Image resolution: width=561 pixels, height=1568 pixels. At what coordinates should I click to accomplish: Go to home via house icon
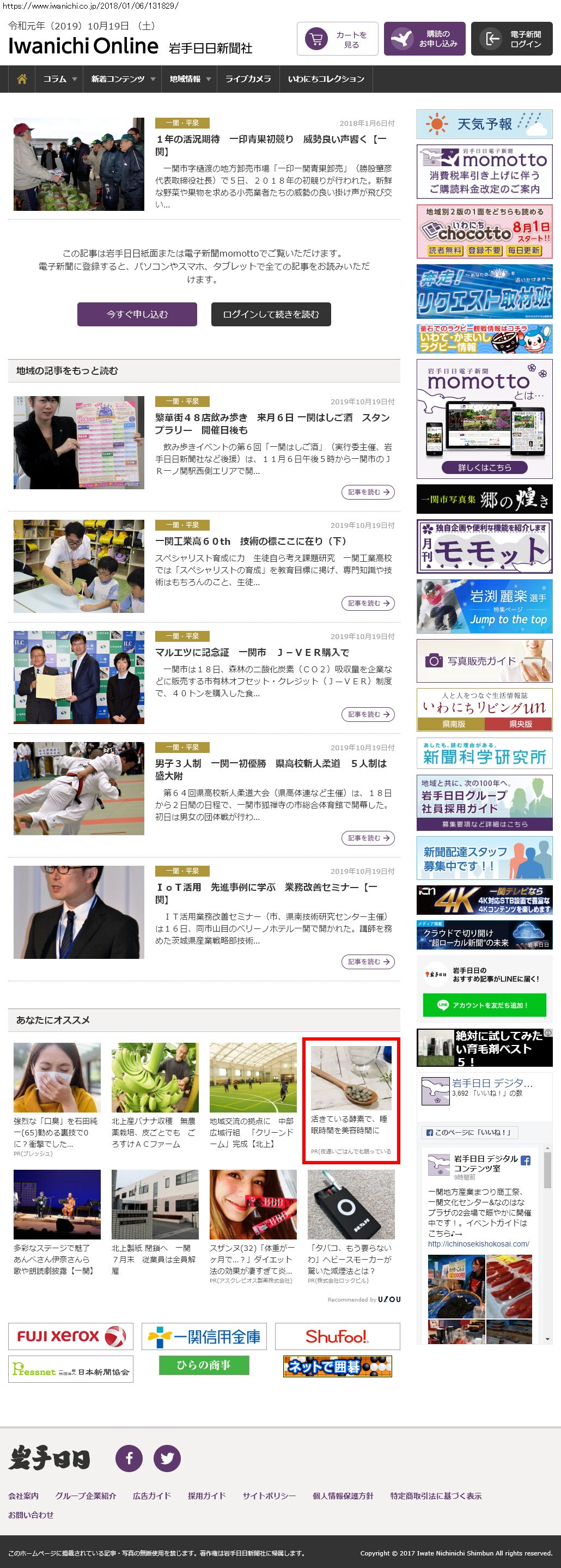point(22,79)
